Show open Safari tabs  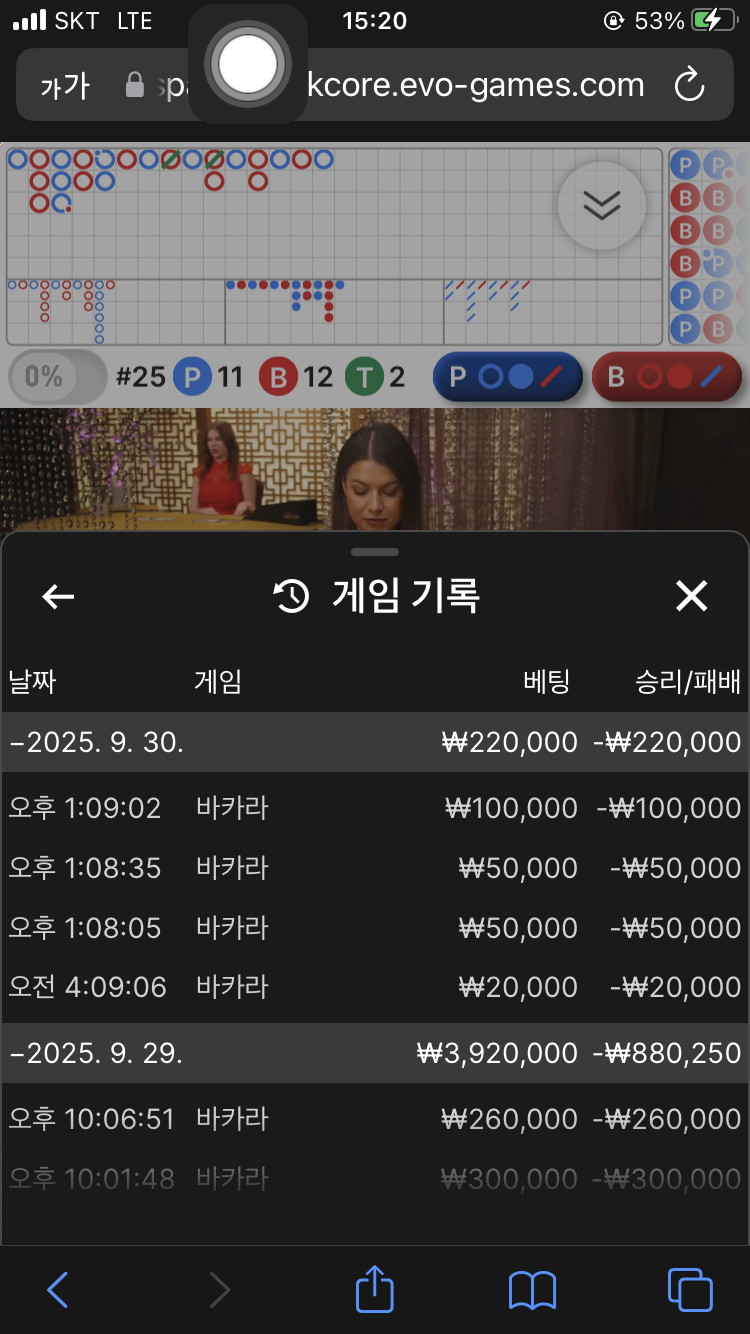pyautogui.click(x=690, y=1290)
